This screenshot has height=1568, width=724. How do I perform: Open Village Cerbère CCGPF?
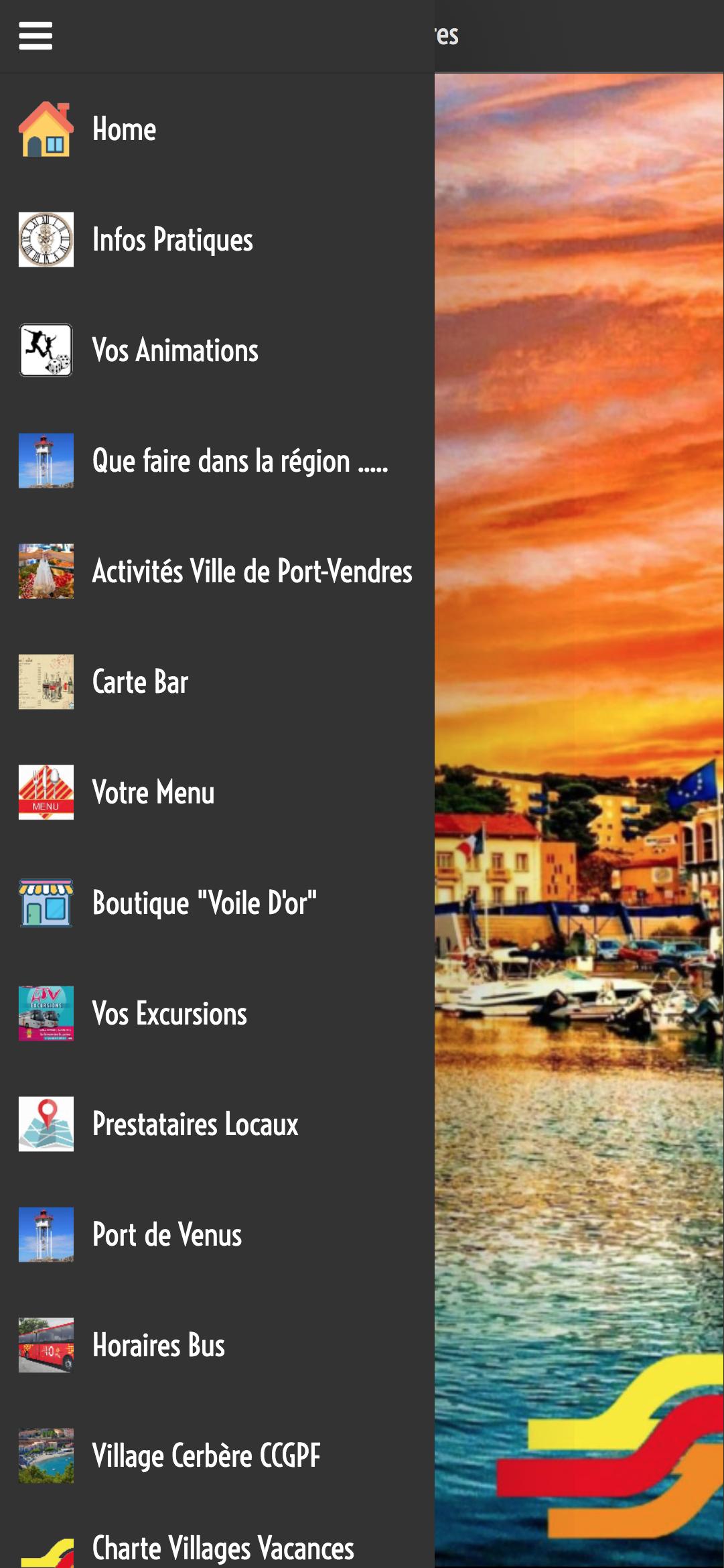(x=206, y=1456)
